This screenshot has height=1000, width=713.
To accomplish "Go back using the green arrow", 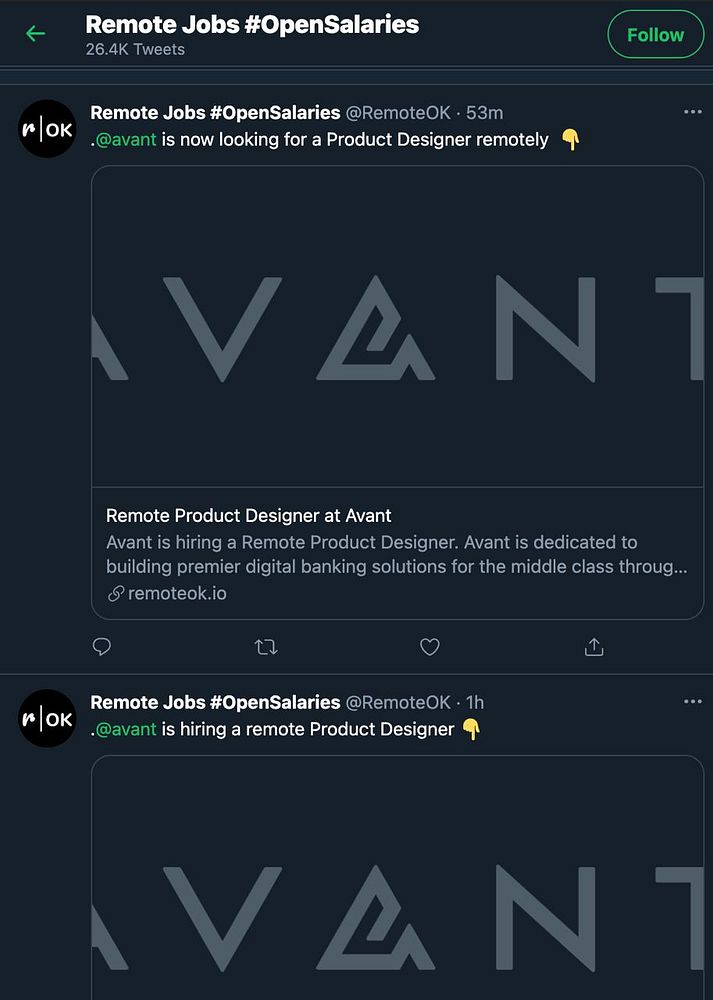I will pos(36,34).
